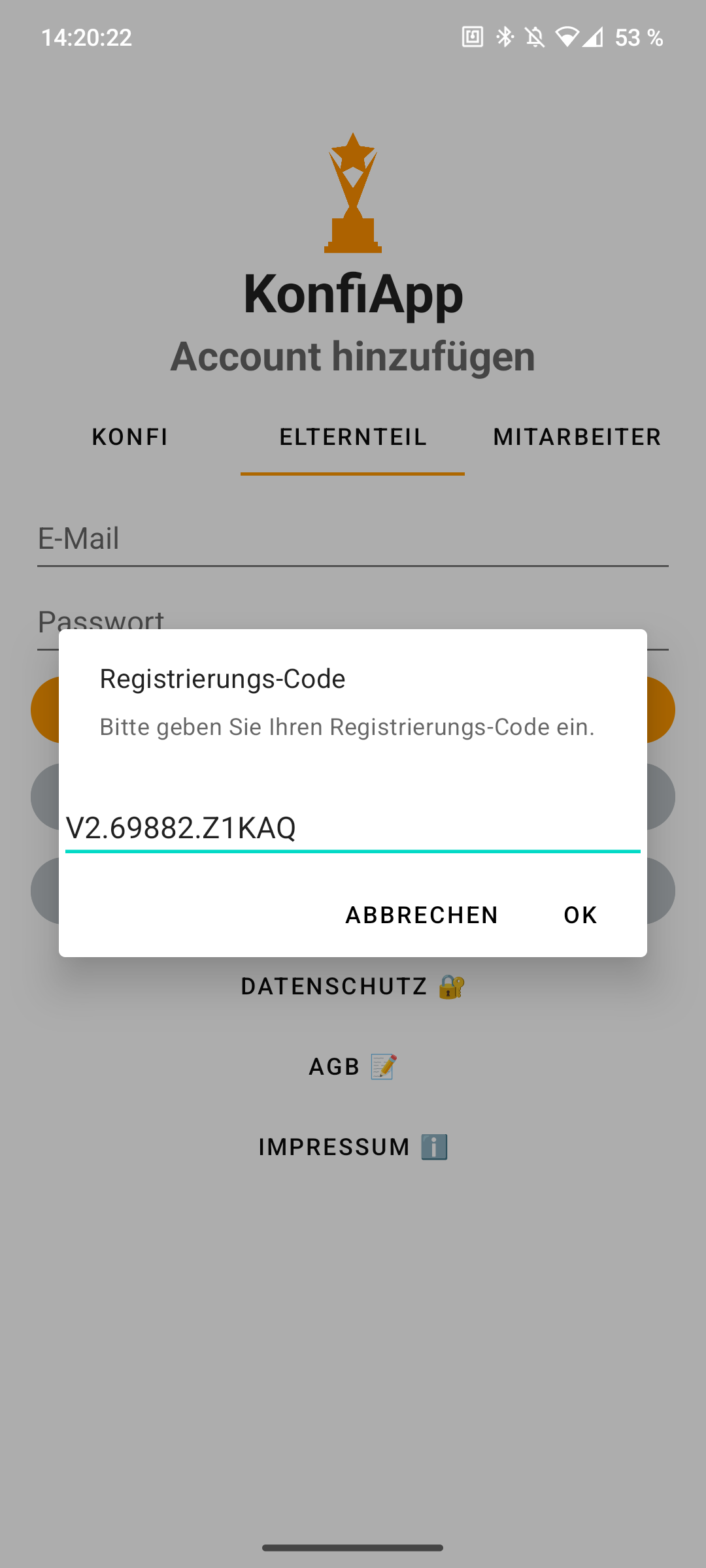Image resolution: width=706 pixels, height=1568 pixels.
Task: Tap the gesture navigation bar
Action: (353, 1547)
